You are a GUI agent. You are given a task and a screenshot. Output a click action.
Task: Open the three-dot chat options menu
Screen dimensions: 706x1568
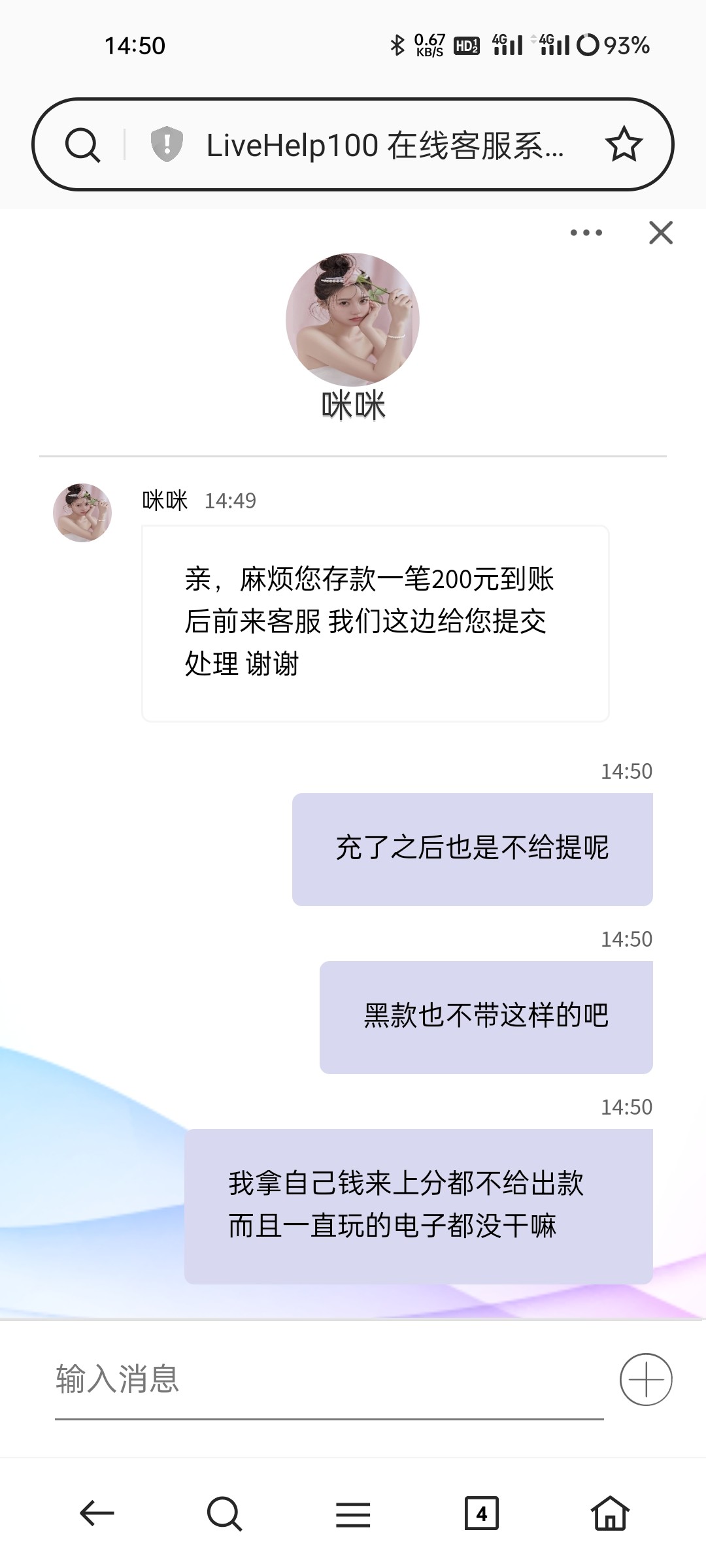coord(586,233)
